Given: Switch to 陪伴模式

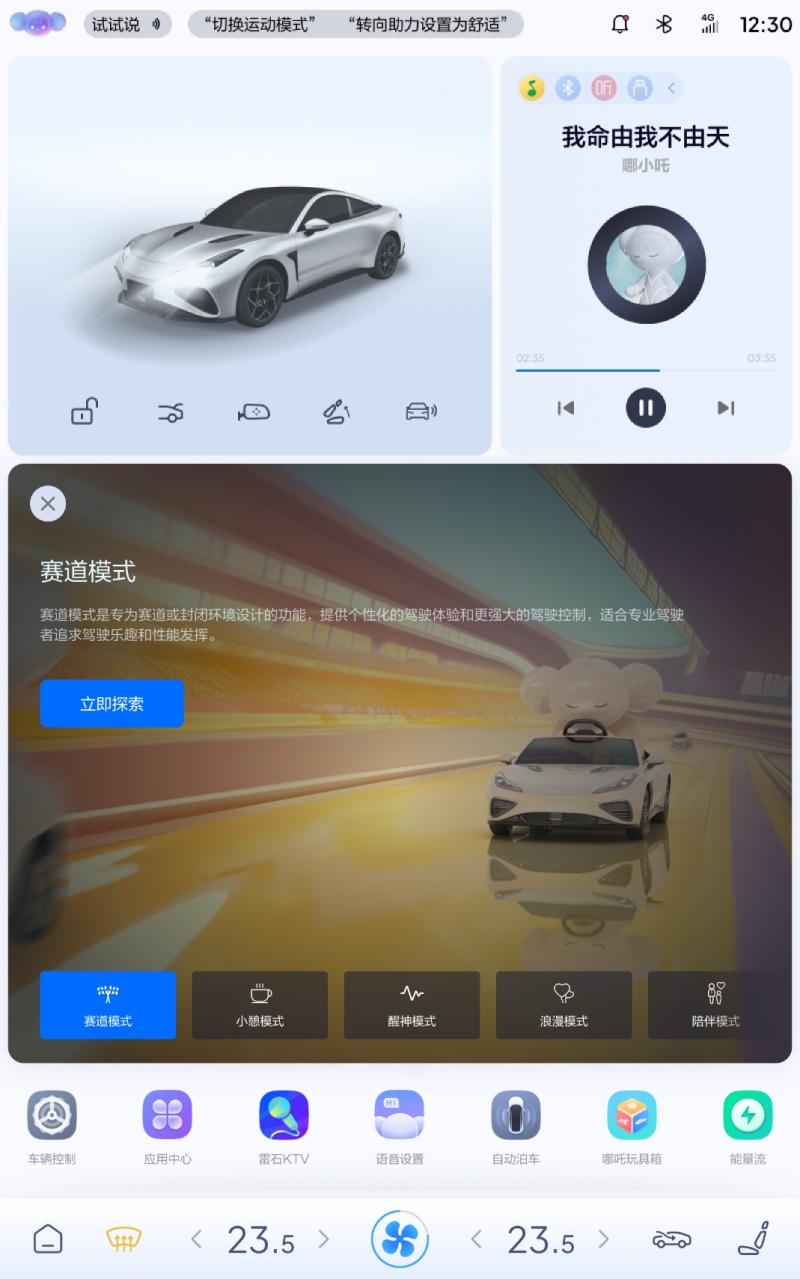Looking at the screenshot, I should click(716, 1004).
